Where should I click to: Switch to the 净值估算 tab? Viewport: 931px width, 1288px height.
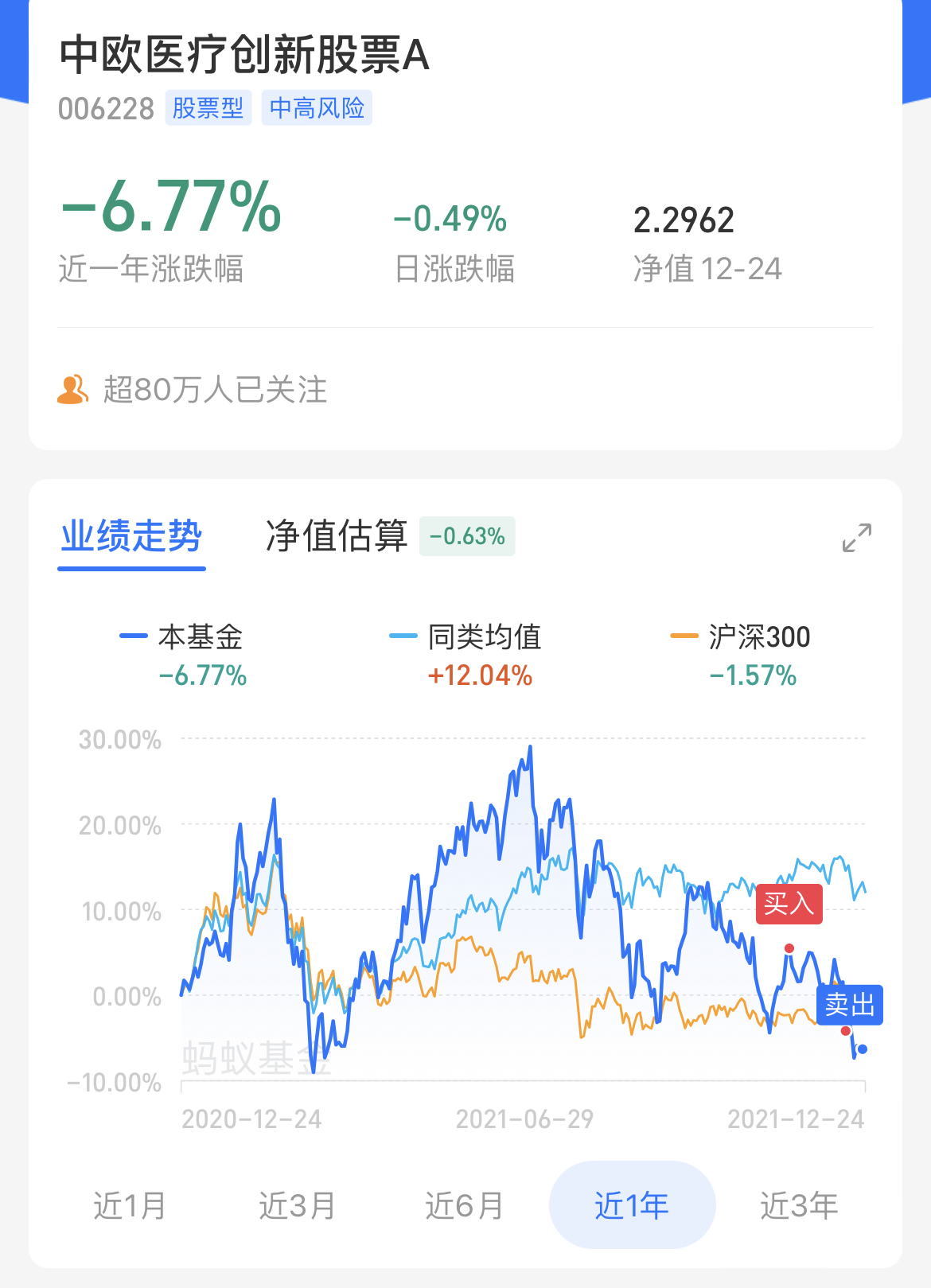337,536
